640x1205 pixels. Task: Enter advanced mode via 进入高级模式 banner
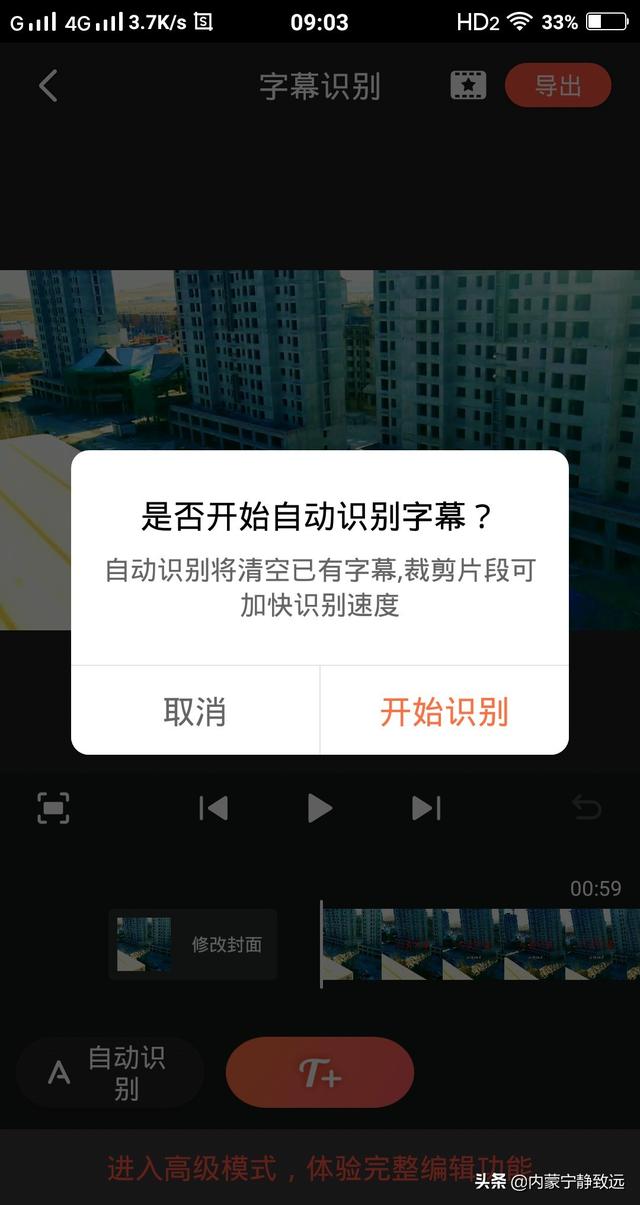pos(320,1168)
